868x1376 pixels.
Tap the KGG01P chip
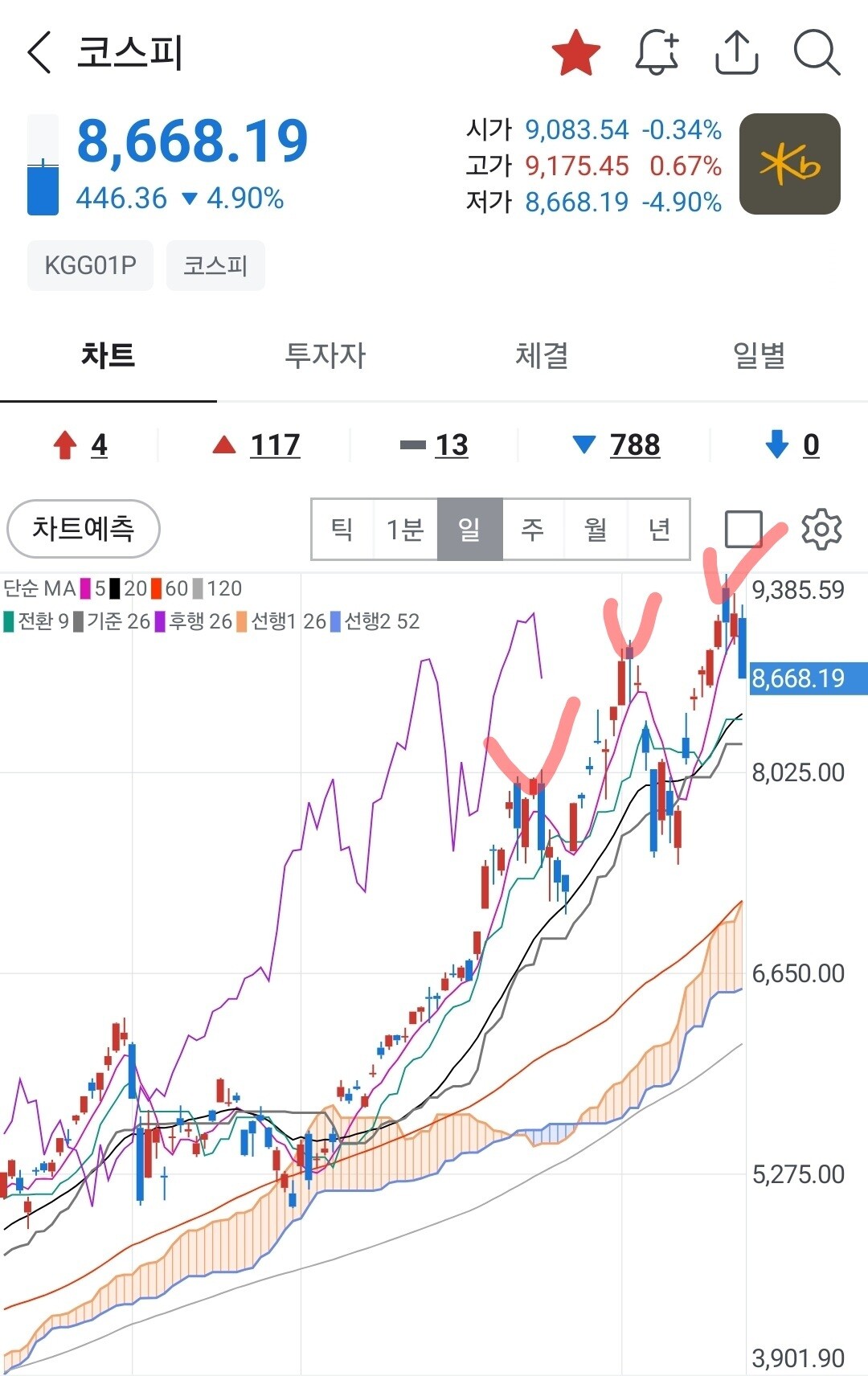(x=90, y=265)
